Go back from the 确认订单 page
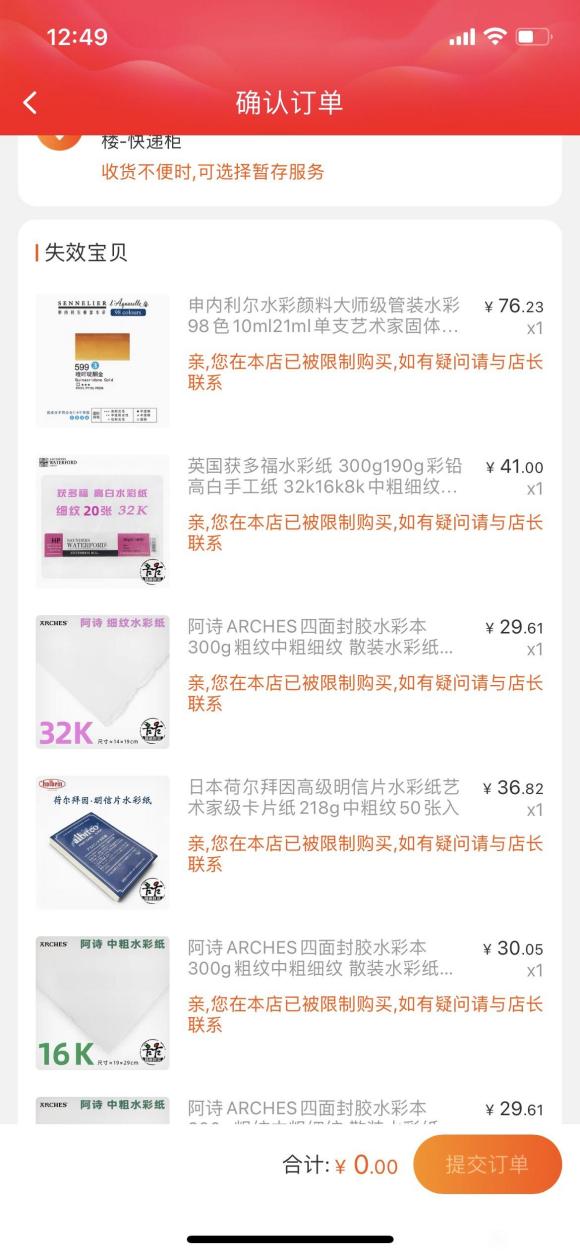Screen dimensions: 580x1255 click(30, 103)
